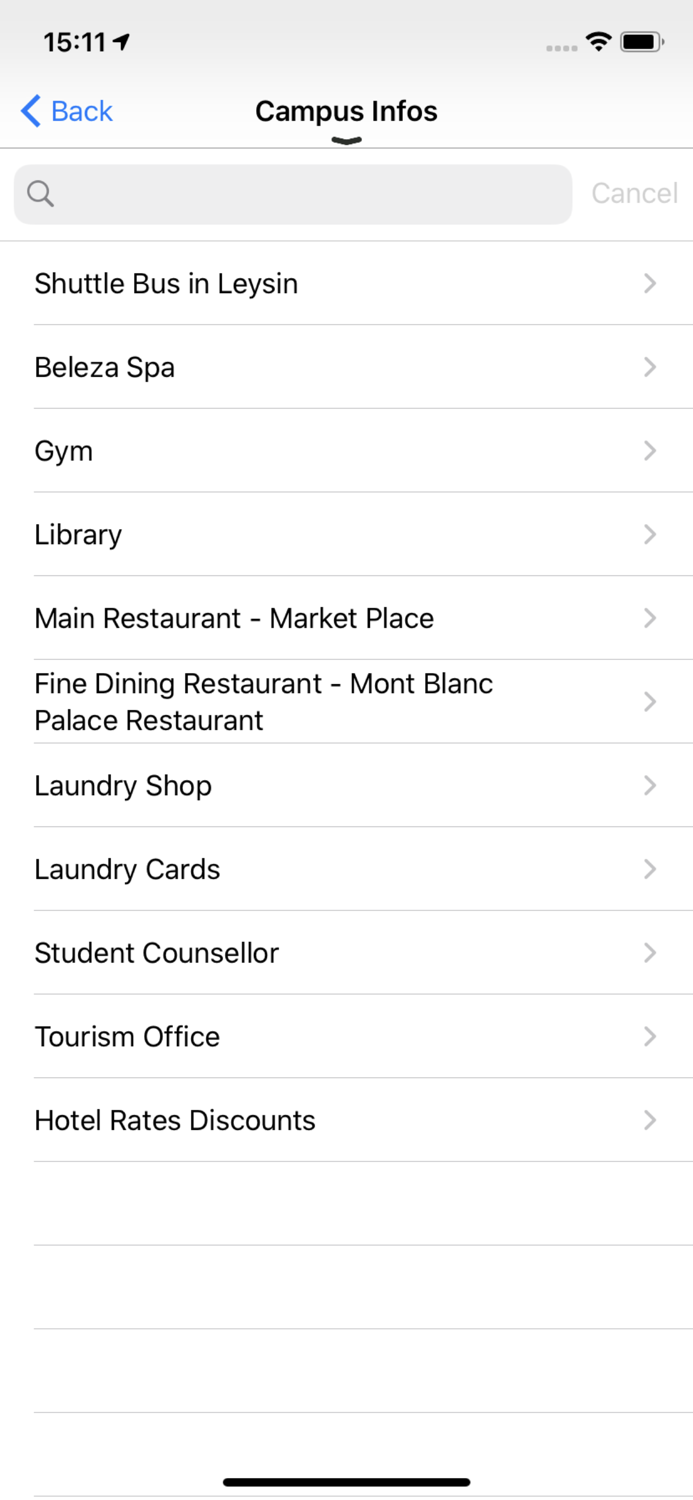
Task: View Hotel Rates Discounts
Action: (x=346, y=1121)
